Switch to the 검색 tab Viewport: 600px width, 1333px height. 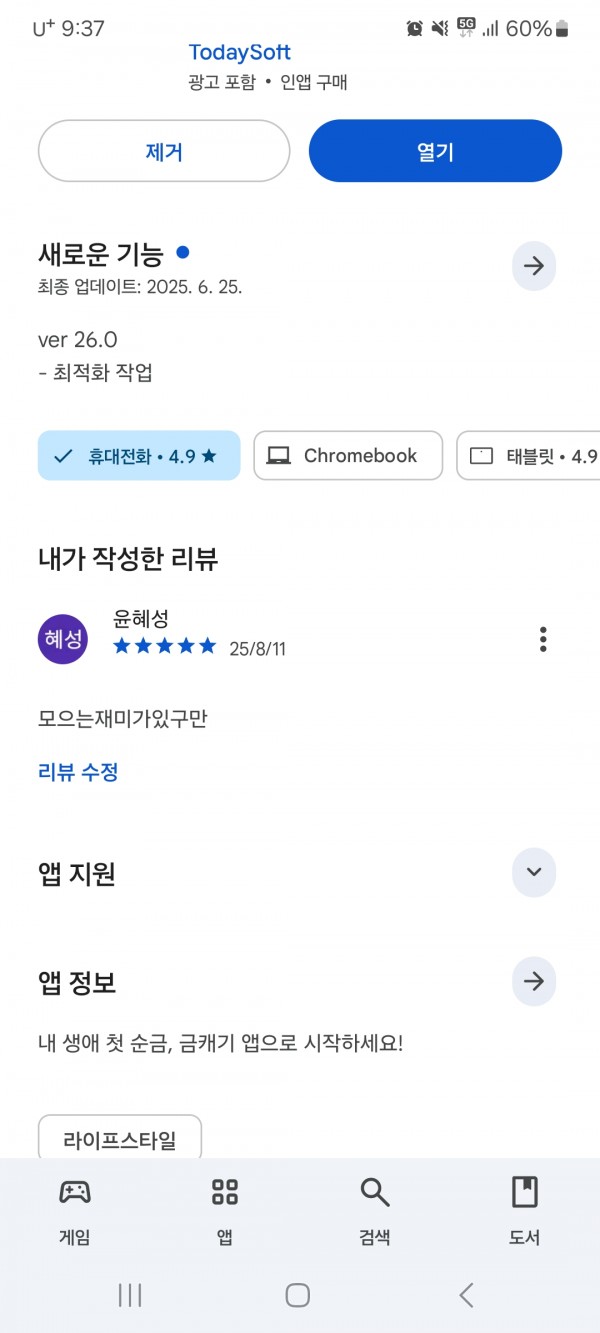[375, 1210]
